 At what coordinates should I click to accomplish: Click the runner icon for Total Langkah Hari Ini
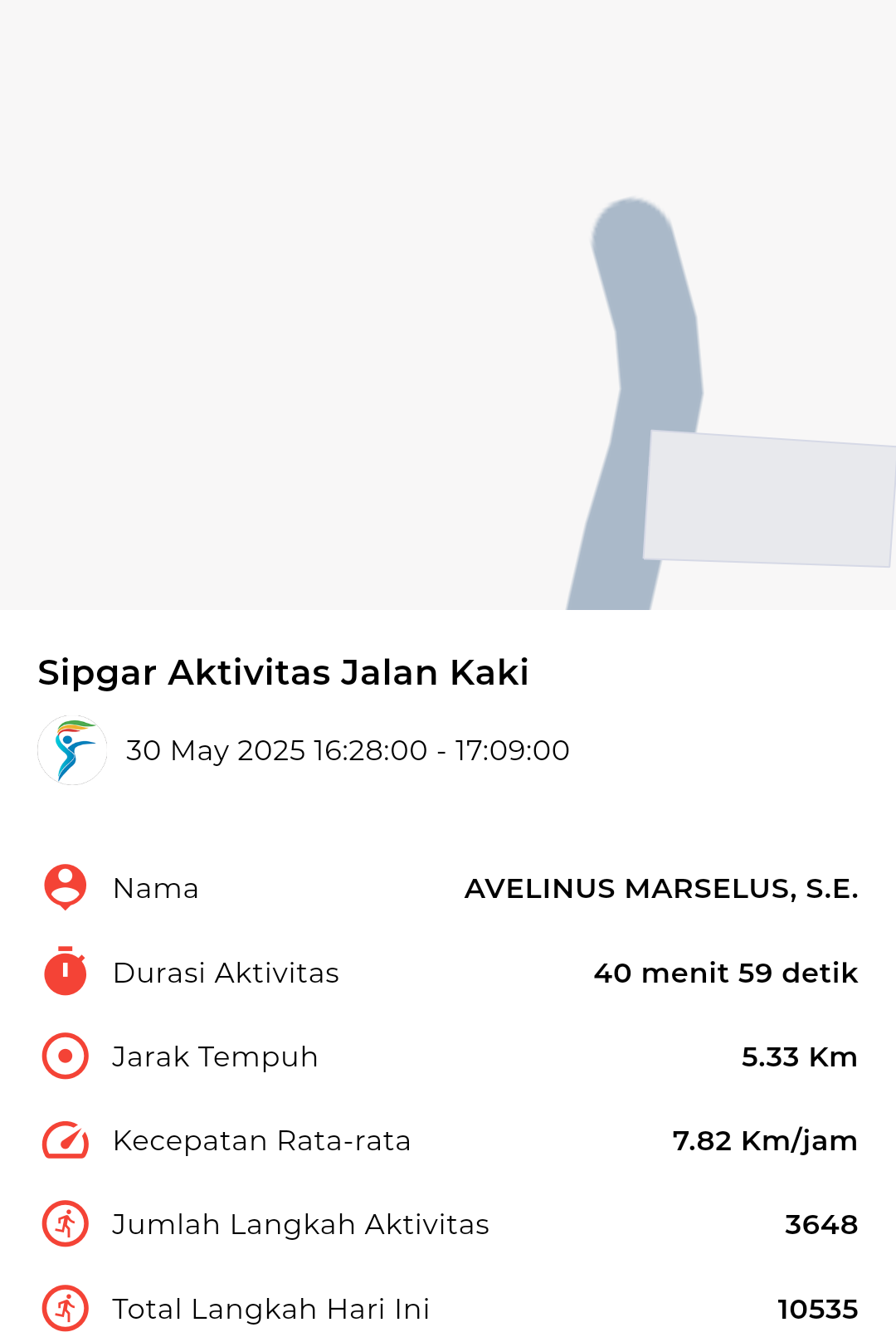(64, 1308)
